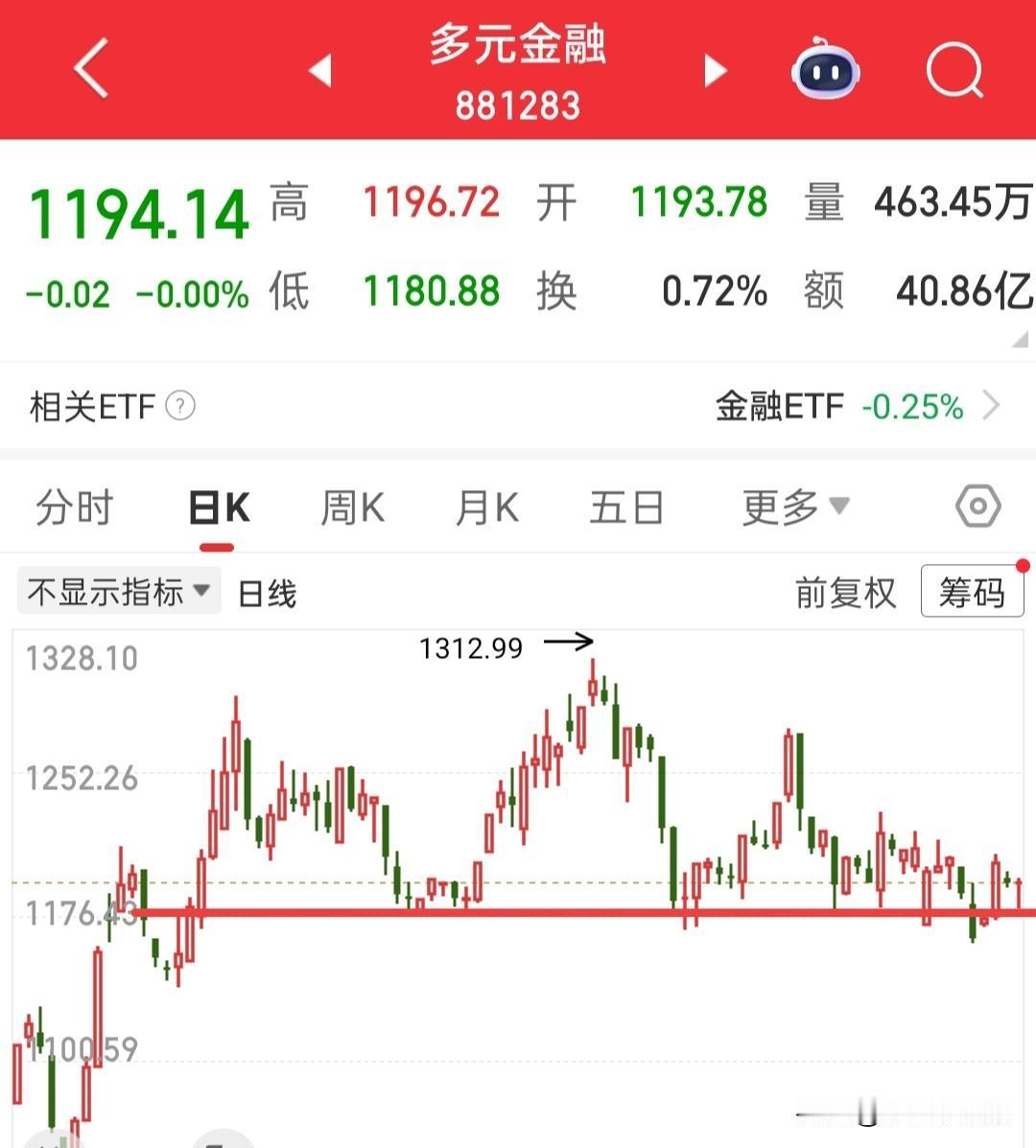1036x1148 pixels.
Task: Open chart settings hexagon icon
Action: coord(977,505)
